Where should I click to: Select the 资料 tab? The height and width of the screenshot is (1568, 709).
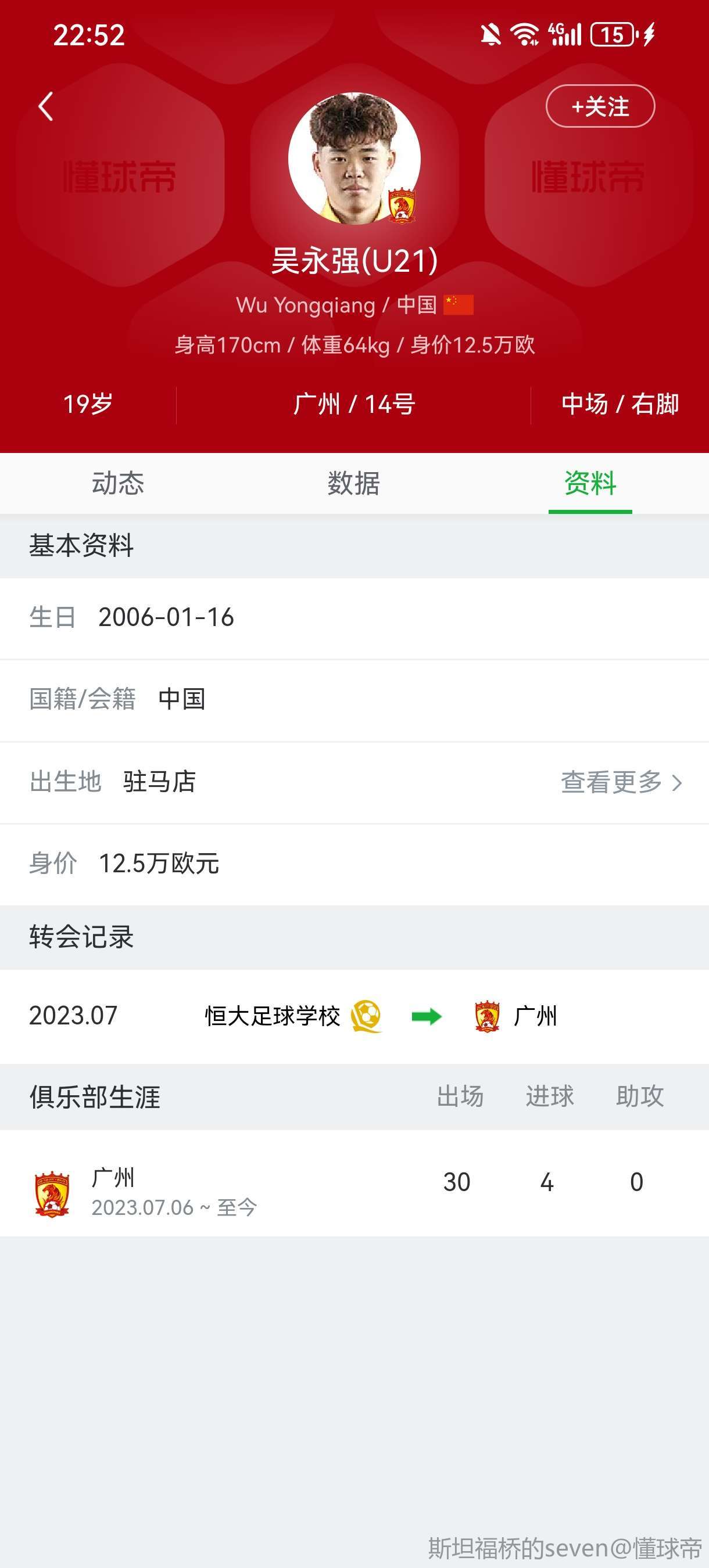[x=590, y=483]
